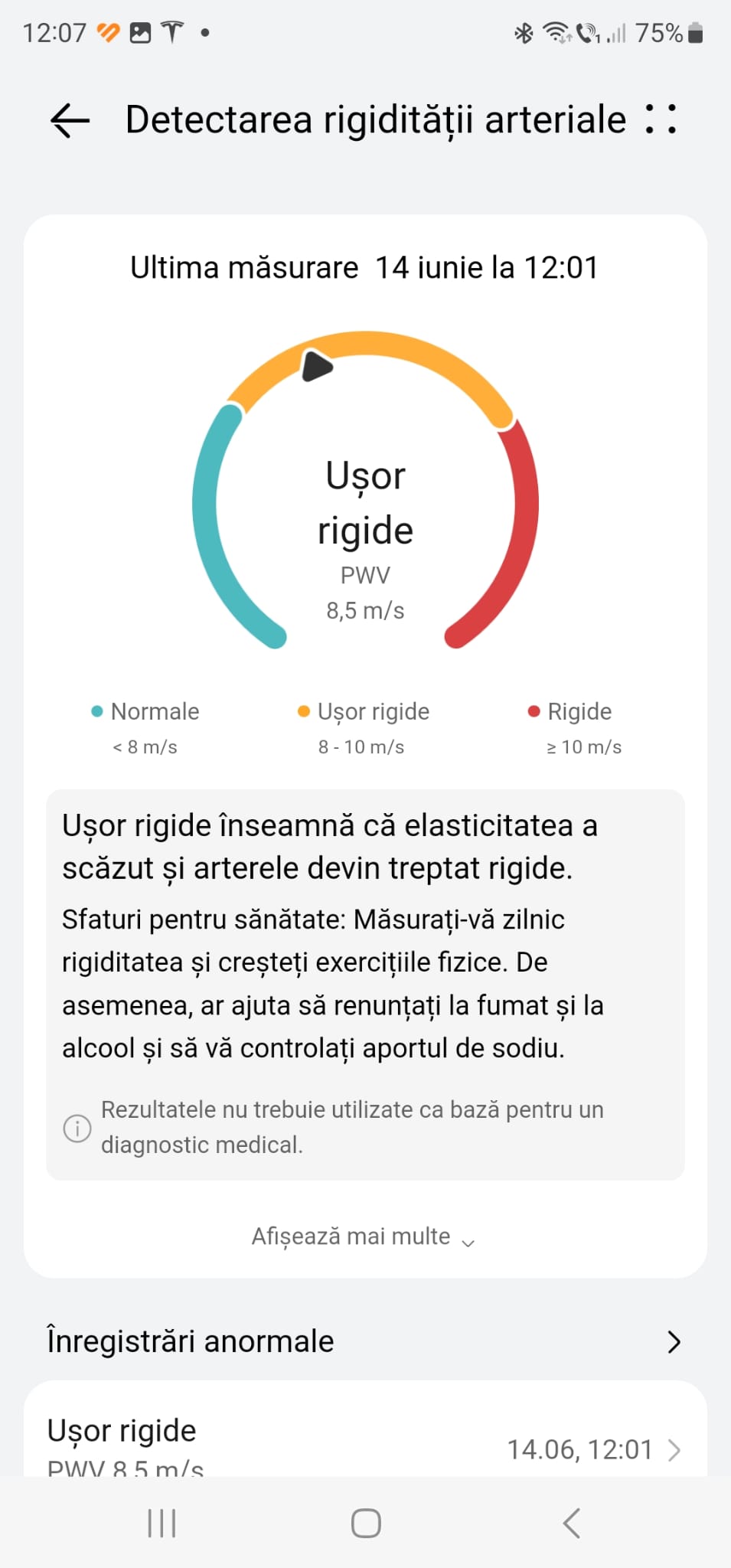This screenshot has width=731, height=1568.
Task: Open the four-dot overflow menu
Action: (x=660, y=119)
